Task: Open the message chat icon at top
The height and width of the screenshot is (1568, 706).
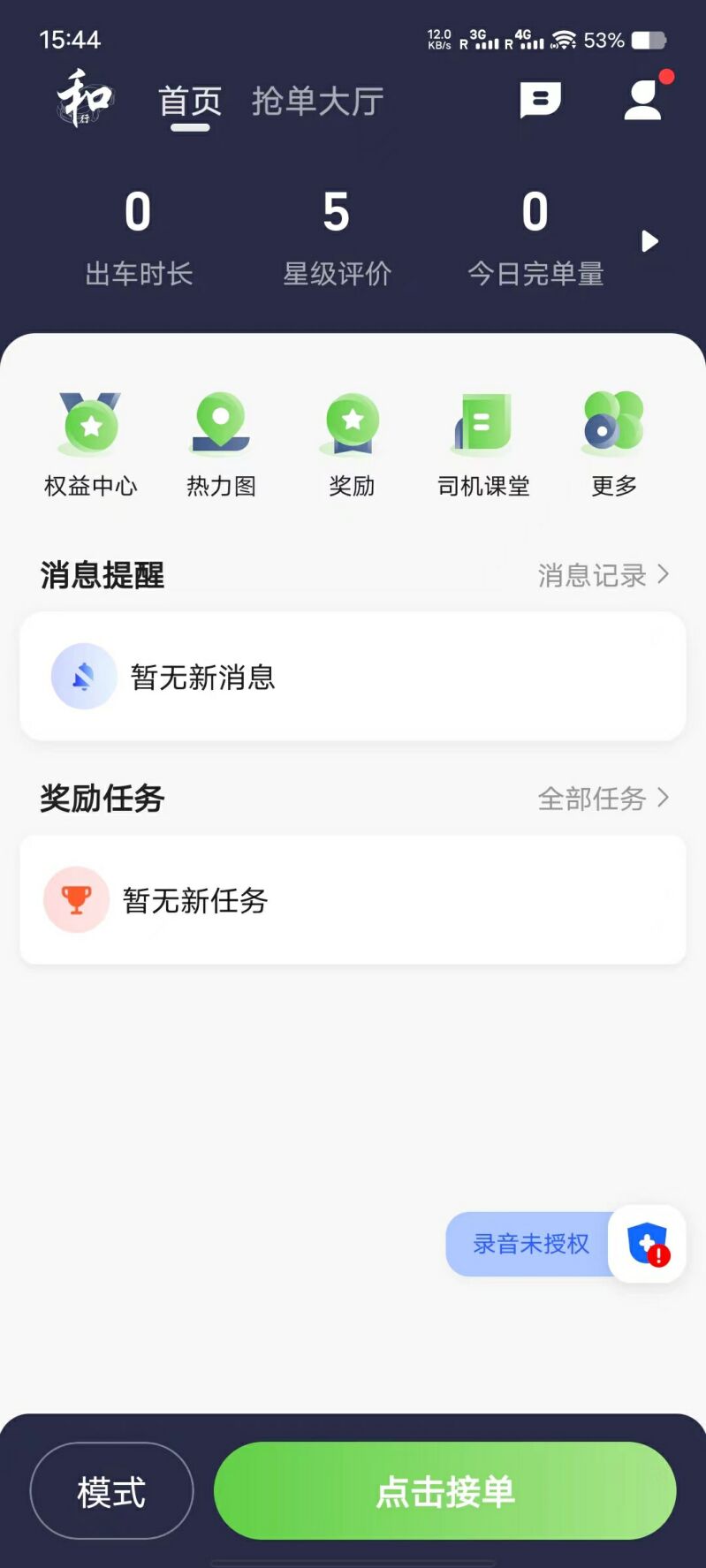Action: (542, 100)
